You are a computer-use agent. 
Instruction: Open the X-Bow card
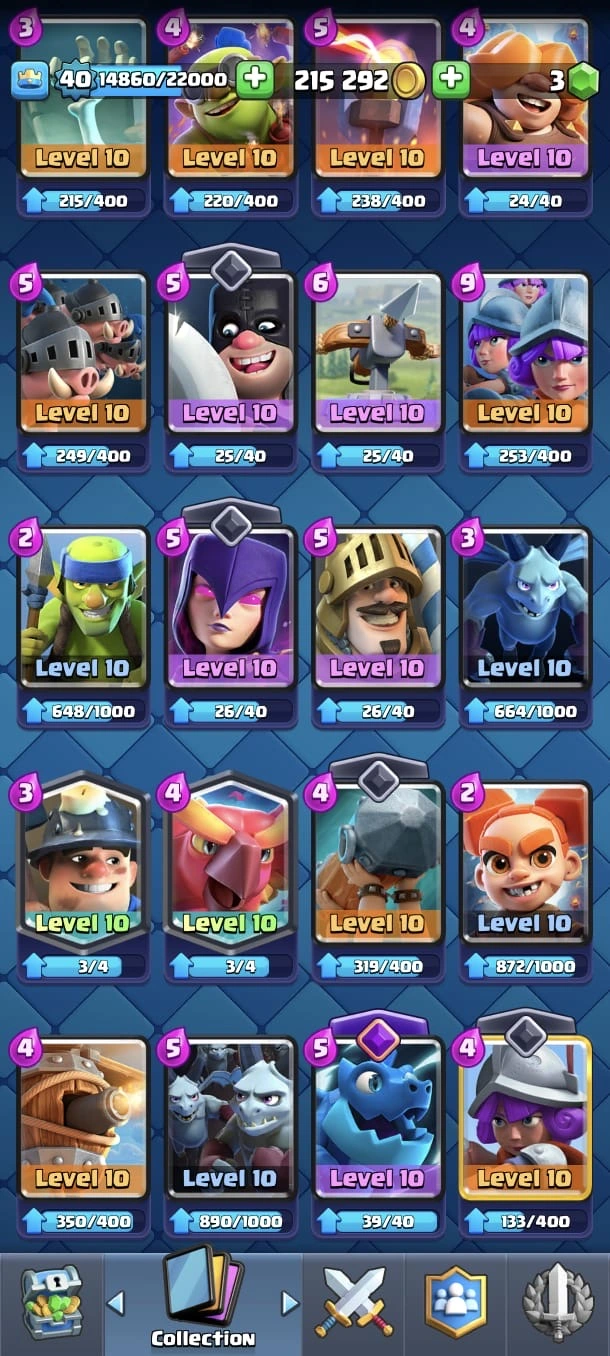tap(378, 355)
